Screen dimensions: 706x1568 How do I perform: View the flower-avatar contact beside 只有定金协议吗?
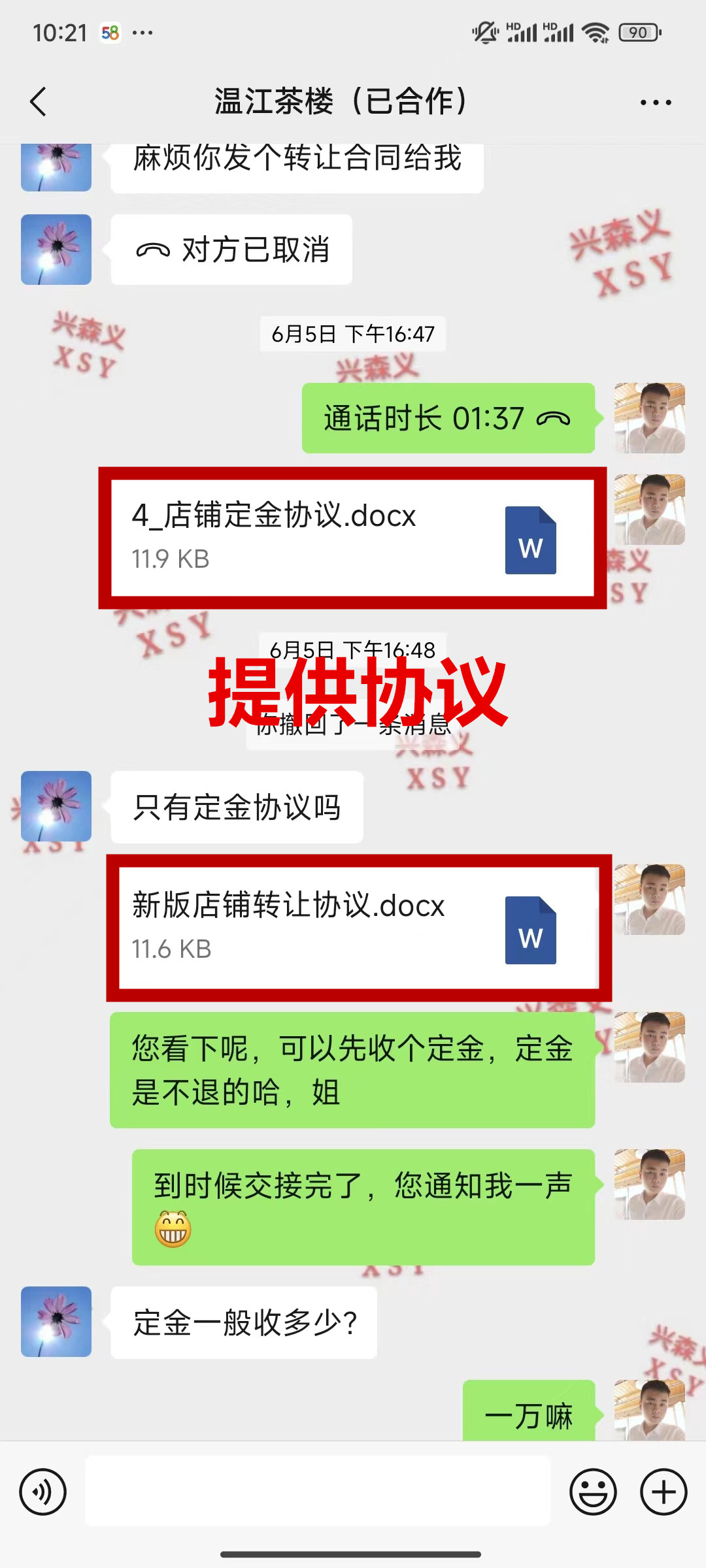[x=56, y=806]
